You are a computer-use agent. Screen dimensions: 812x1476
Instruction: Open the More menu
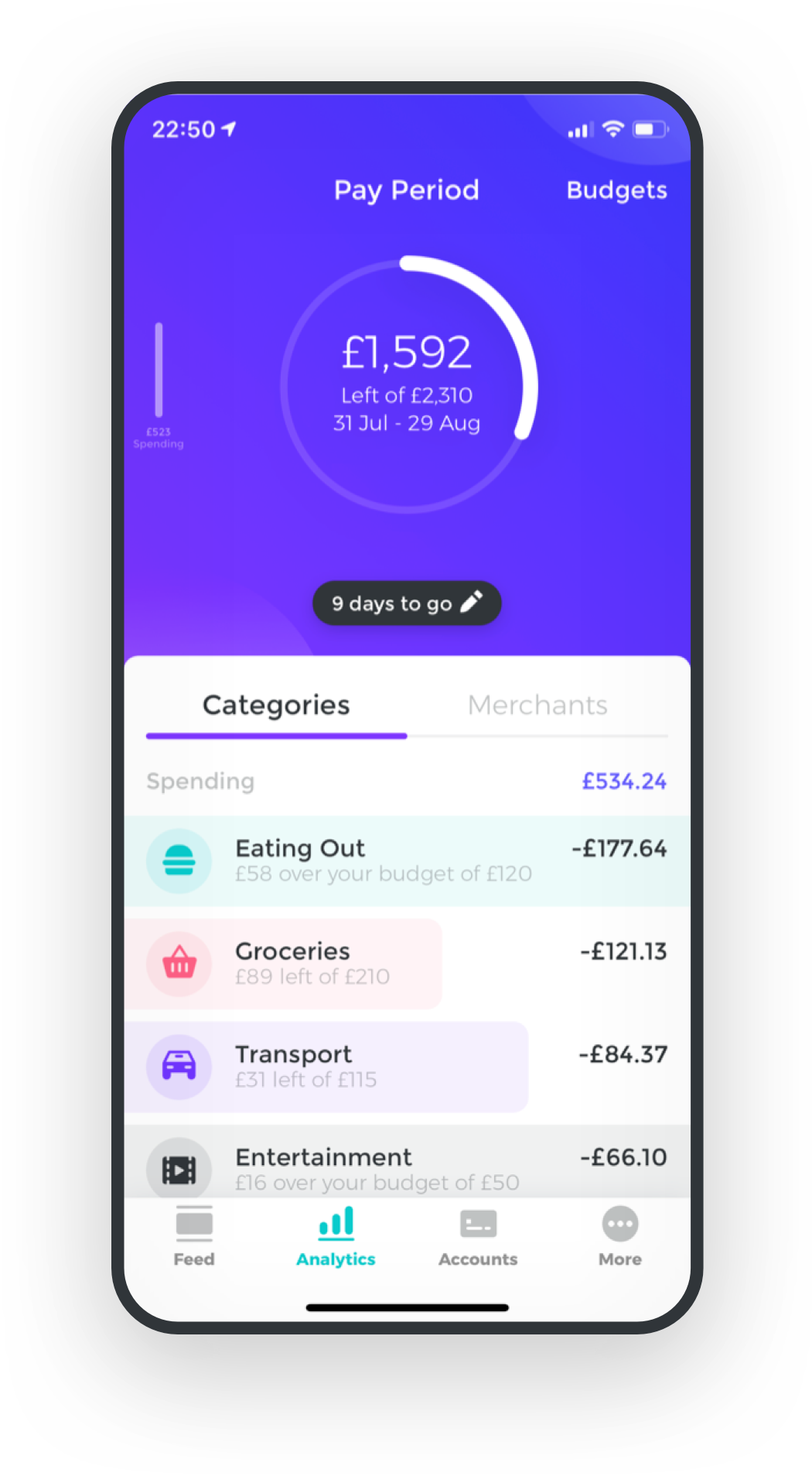click(x=619, y=1236)
